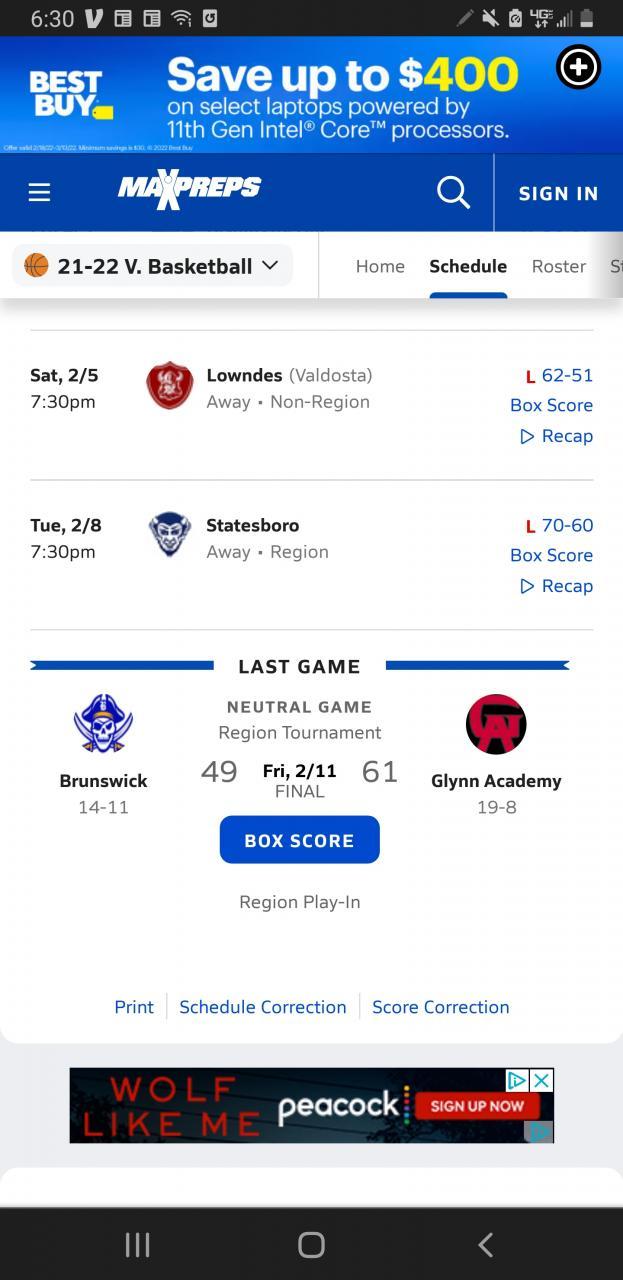The height and width of the screenshot is (1280, 623).
Task: Go back with the system back button
Action: tap(485, 1244)
